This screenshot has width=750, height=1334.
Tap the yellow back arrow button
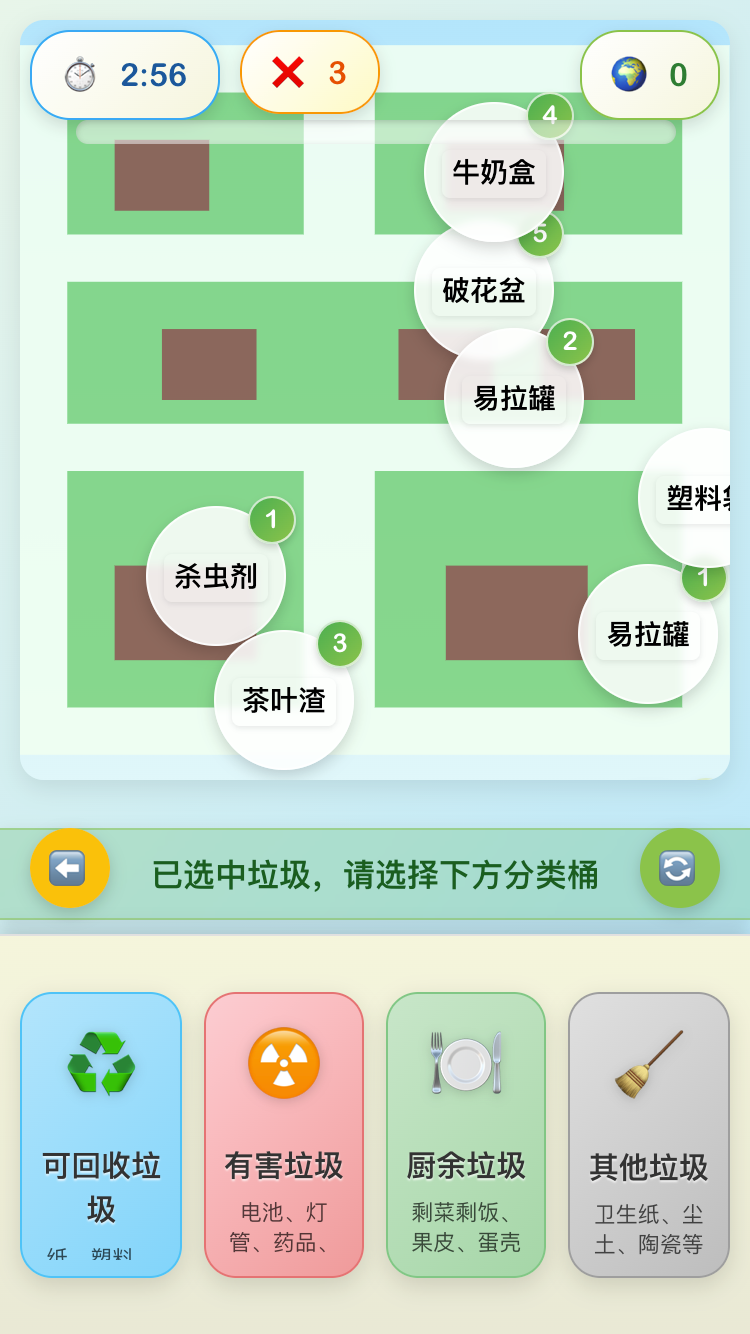click(x=70, y=869)
